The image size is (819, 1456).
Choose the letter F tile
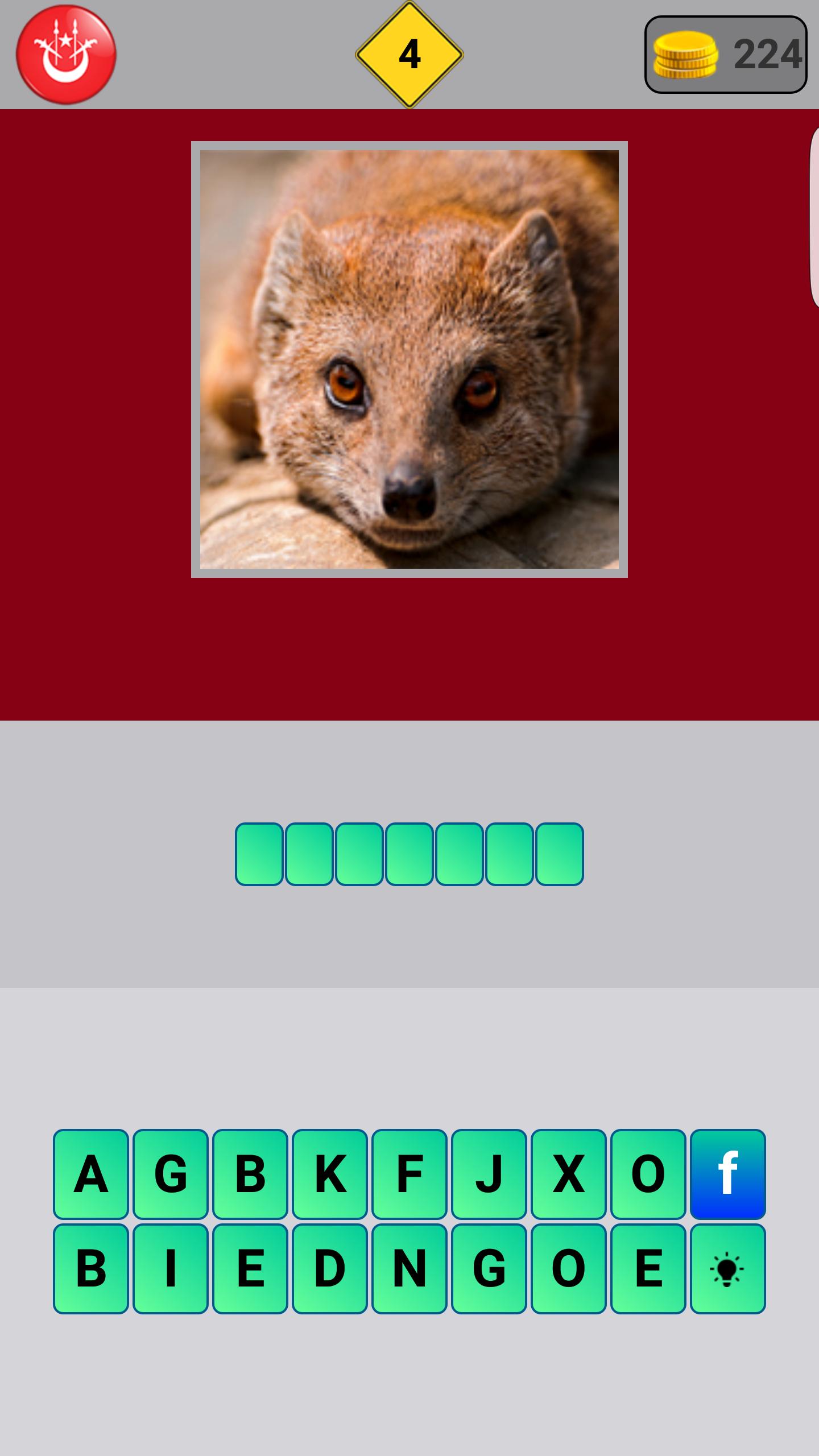(409, 1174)
